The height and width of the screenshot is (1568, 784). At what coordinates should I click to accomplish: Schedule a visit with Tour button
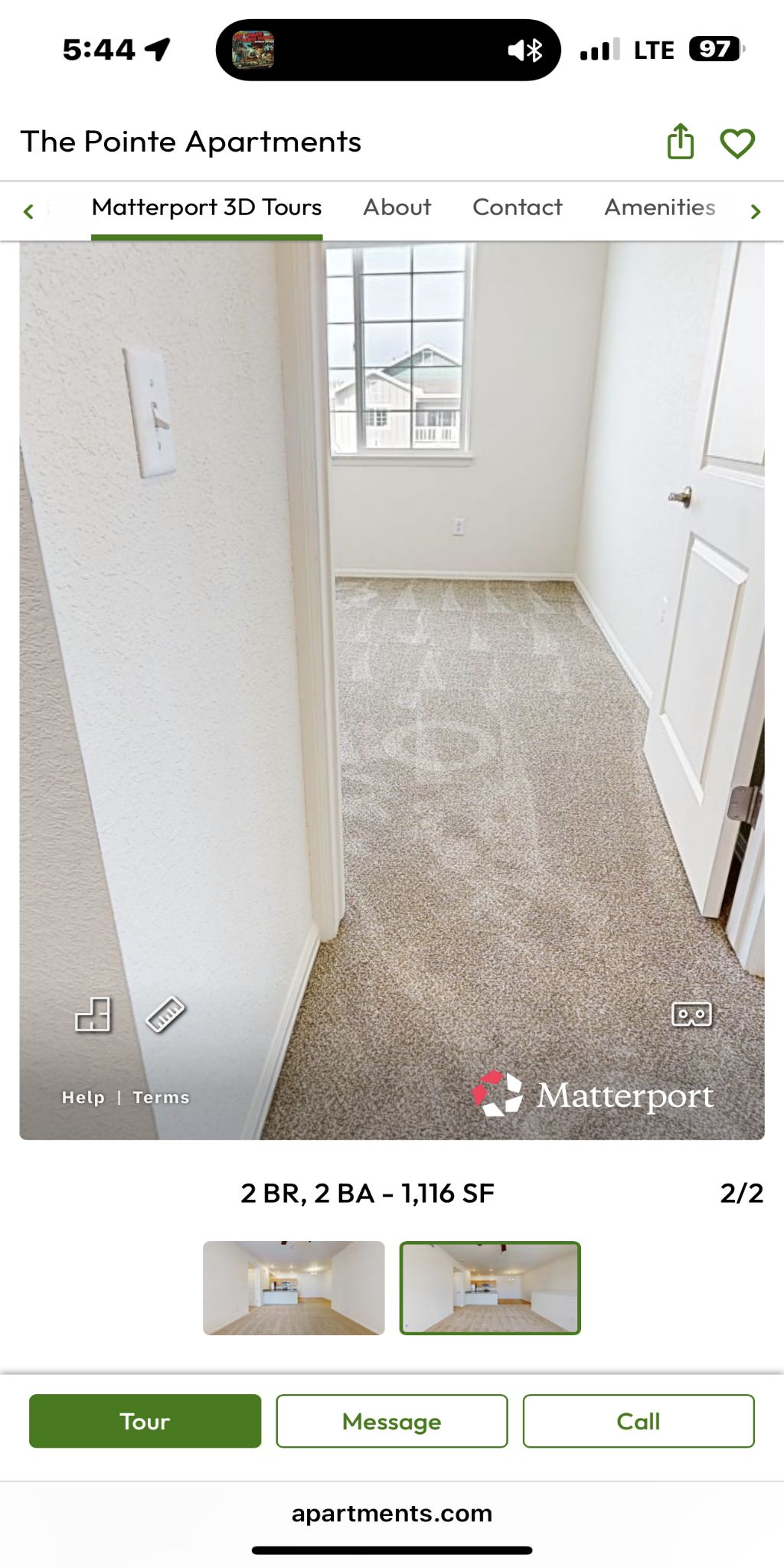click(x=145, y=1421)
